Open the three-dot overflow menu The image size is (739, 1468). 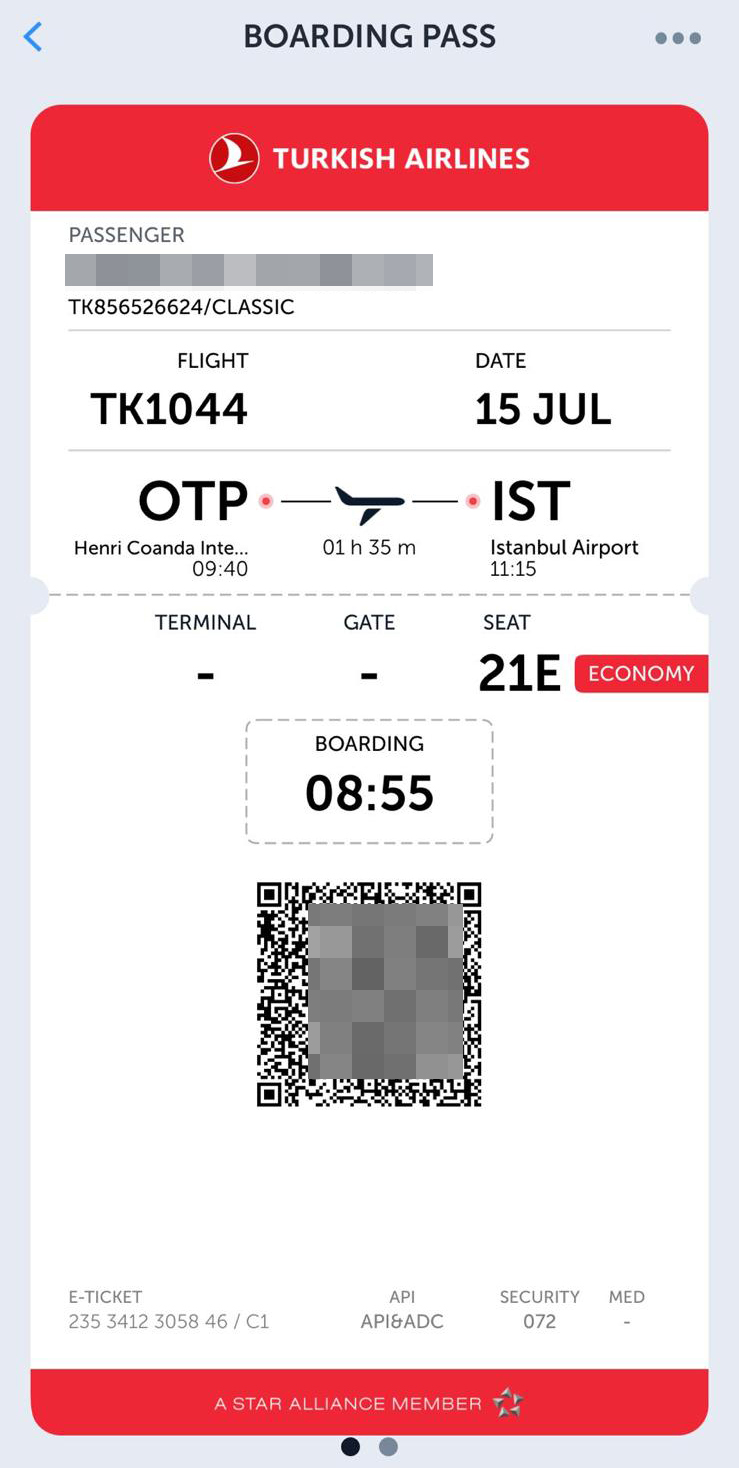(677, 39)
